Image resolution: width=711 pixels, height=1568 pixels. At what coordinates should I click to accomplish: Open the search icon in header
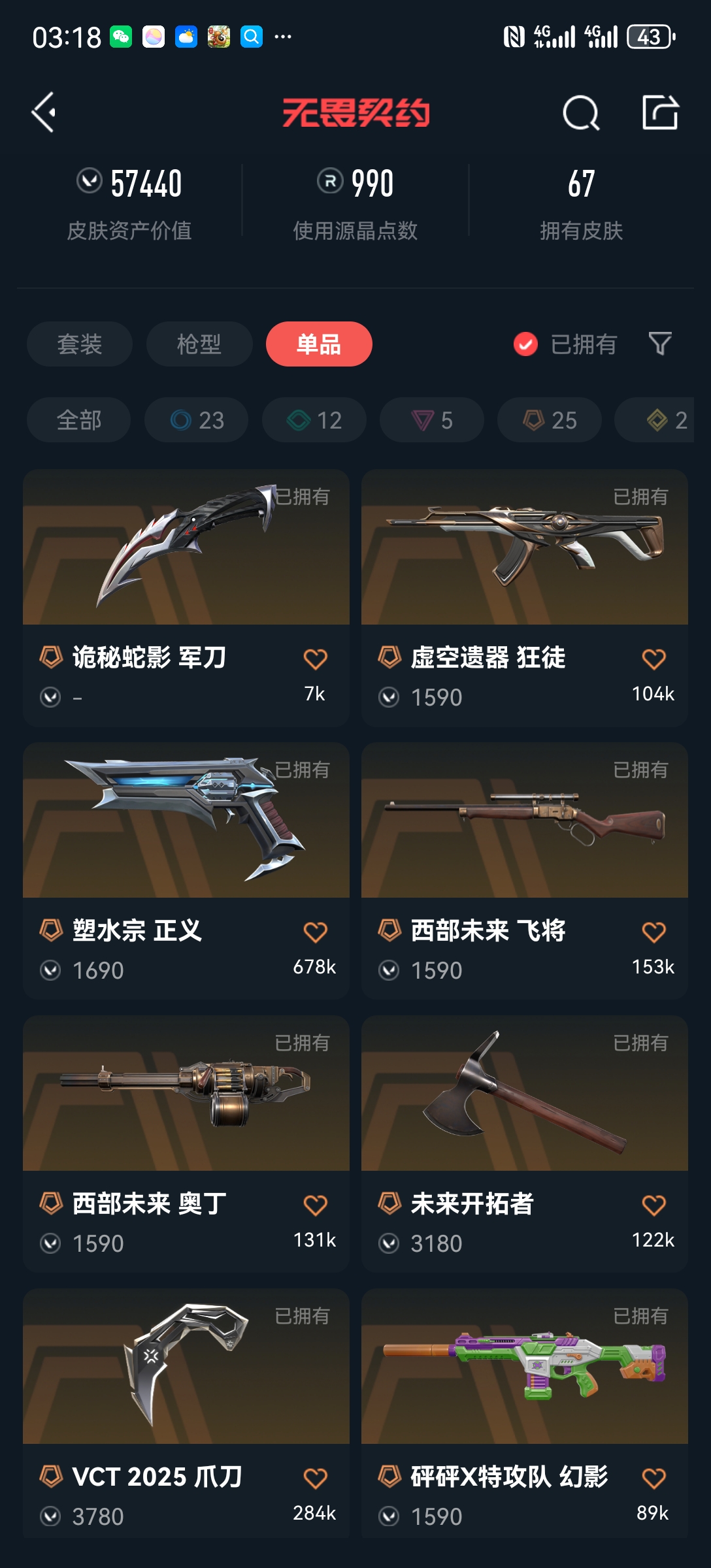tap(580, 113)
